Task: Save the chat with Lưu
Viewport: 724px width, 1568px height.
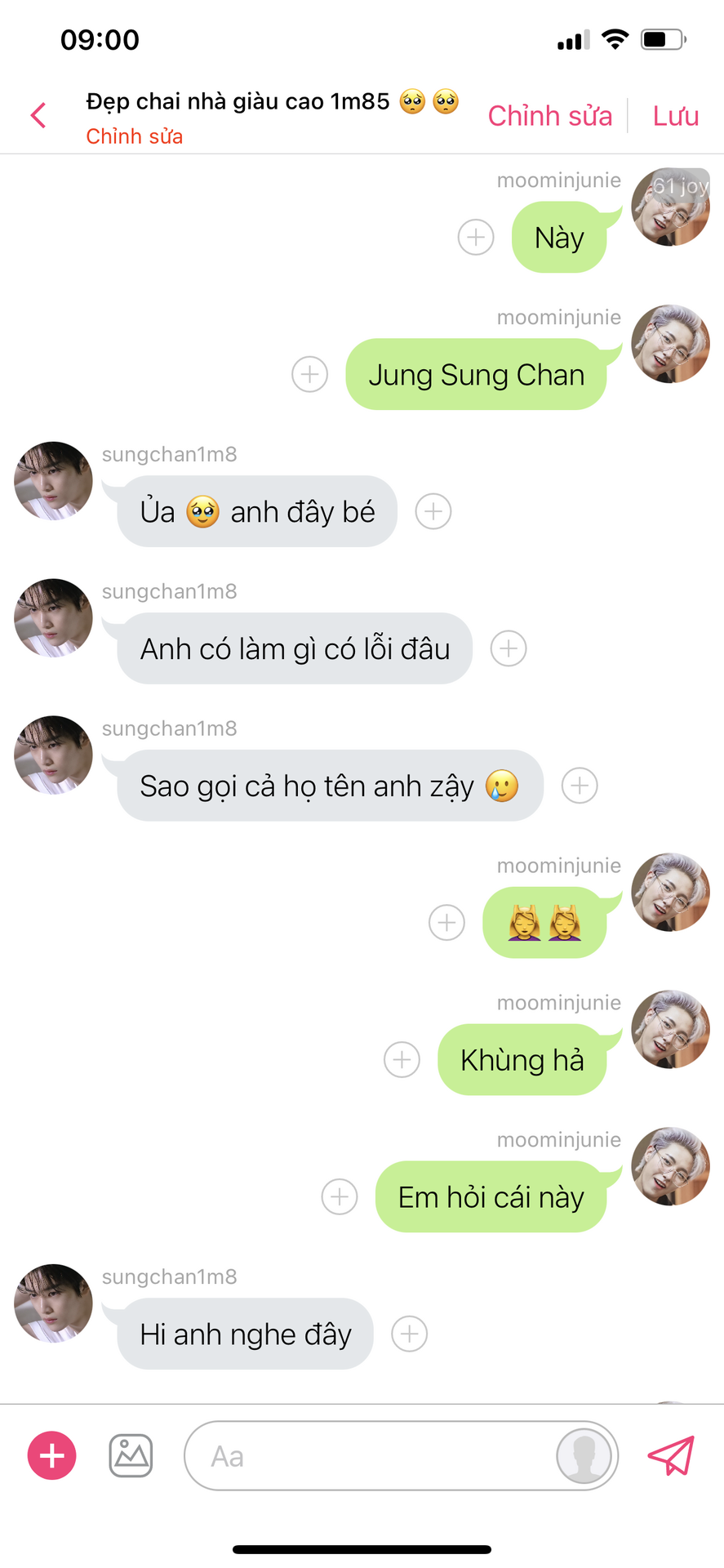Action: (x=675, y=116)
